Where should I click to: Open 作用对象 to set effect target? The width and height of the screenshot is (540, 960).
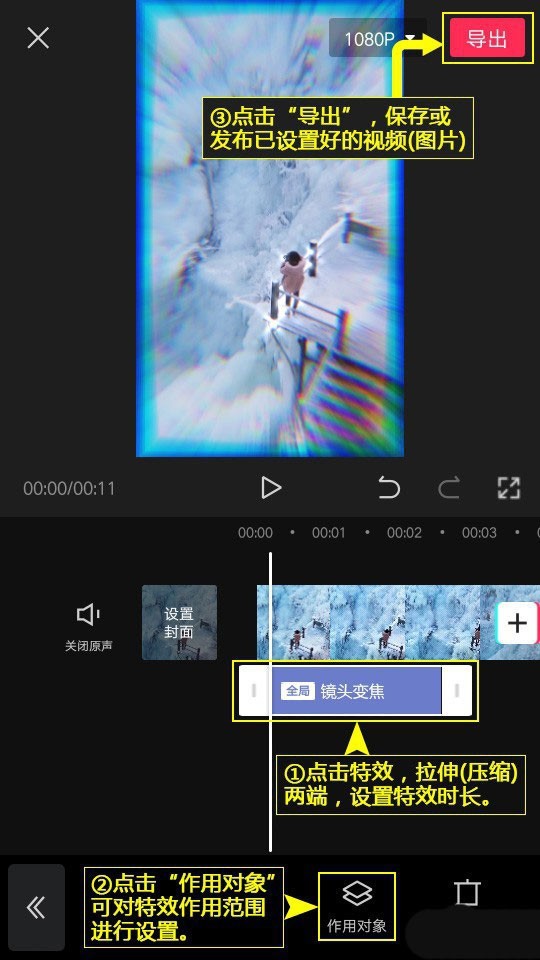point(357,907)
